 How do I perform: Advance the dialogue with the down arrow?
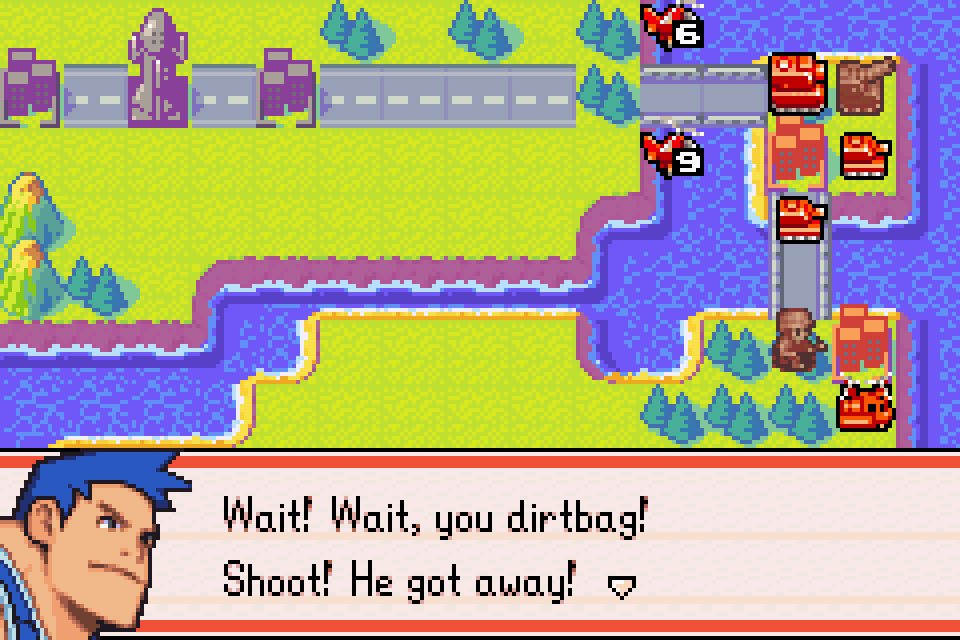622,587
